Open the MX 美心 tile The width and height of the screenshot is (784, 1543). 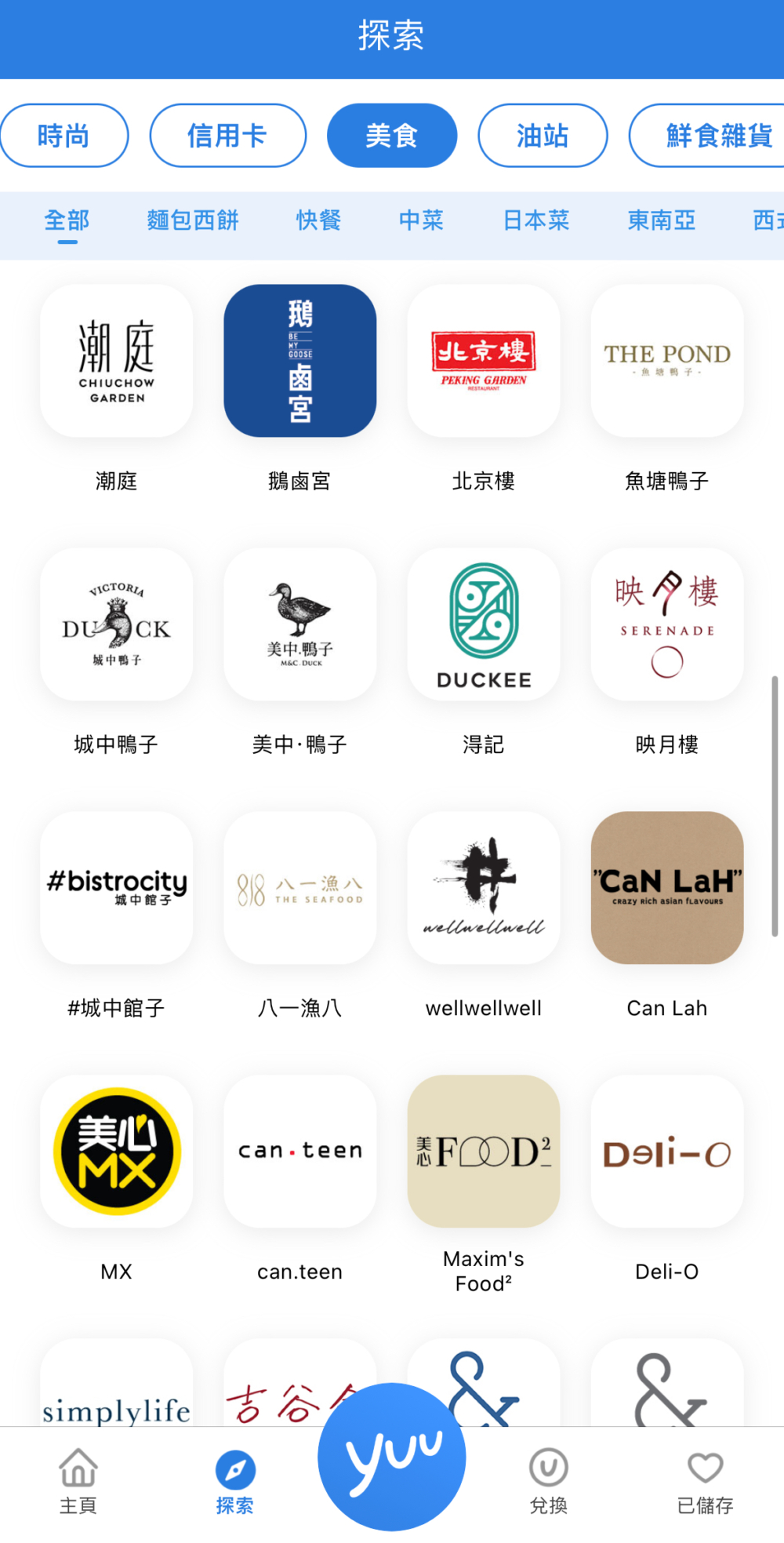116,1152
